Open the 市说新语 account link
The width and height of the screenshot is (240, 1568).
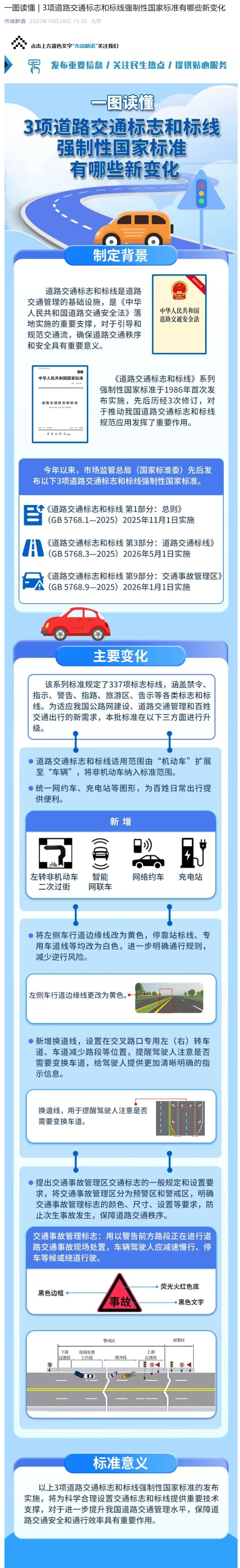click(15, 21)
